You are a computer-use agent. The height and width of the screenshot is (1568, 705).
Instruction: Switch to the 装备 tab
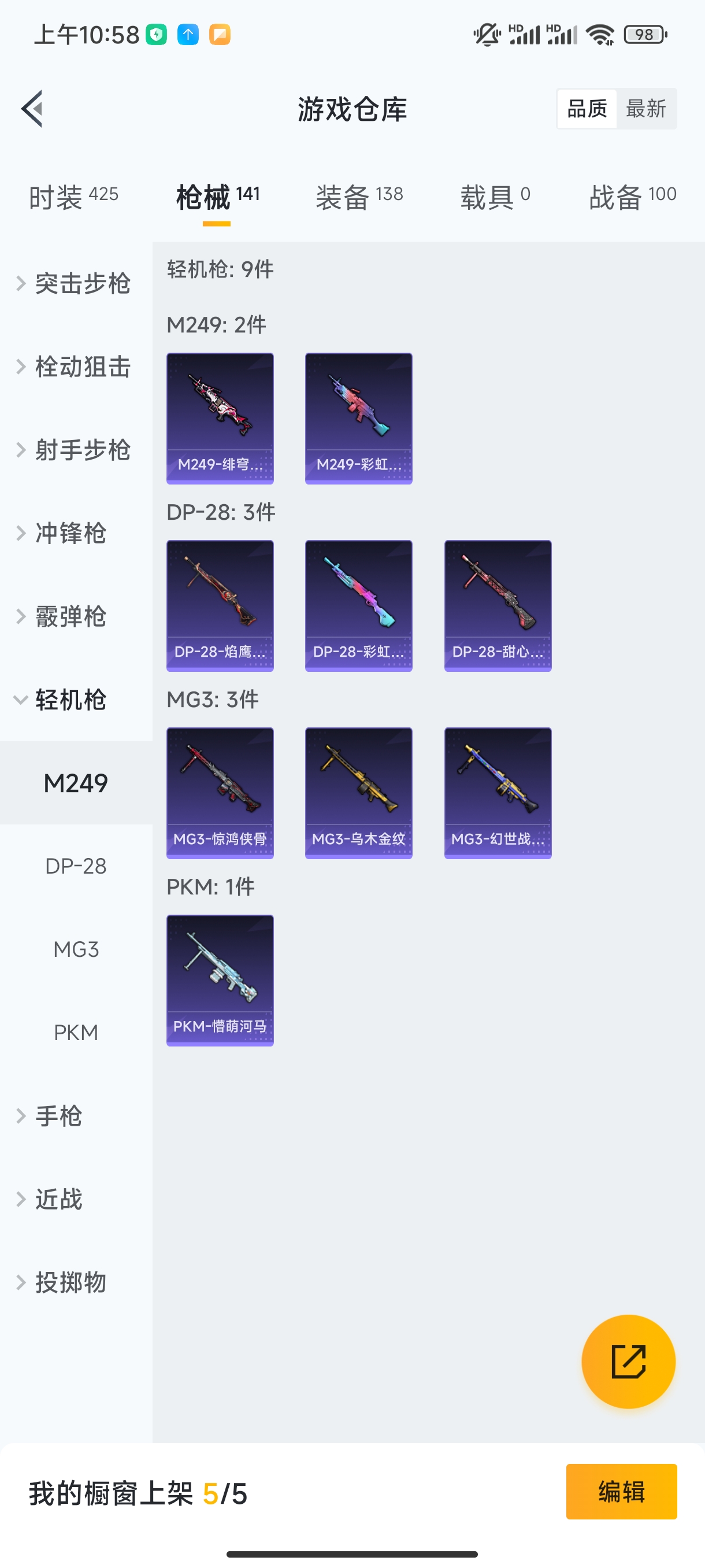359,197
